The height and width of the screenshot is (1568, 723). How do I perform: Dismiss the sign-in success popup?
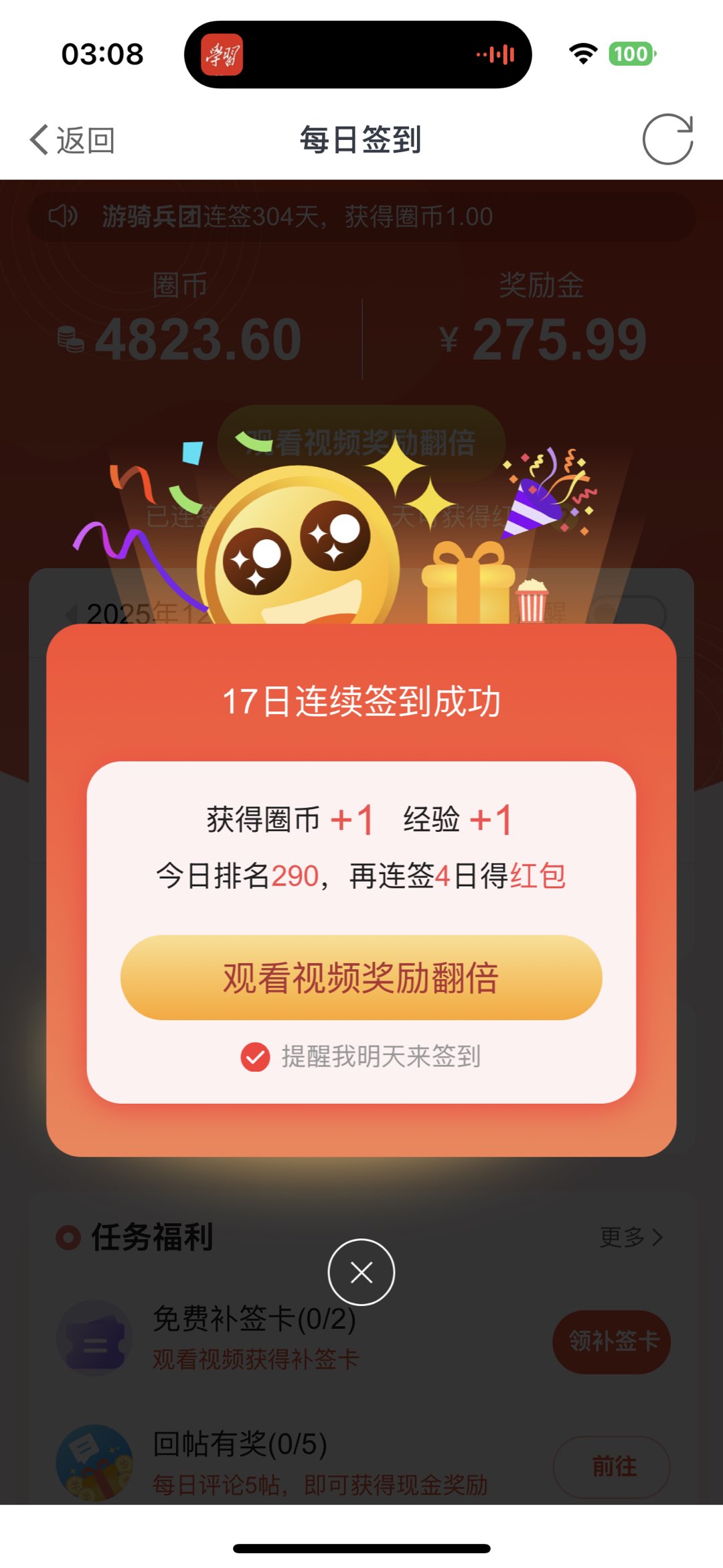[361, 1271]
